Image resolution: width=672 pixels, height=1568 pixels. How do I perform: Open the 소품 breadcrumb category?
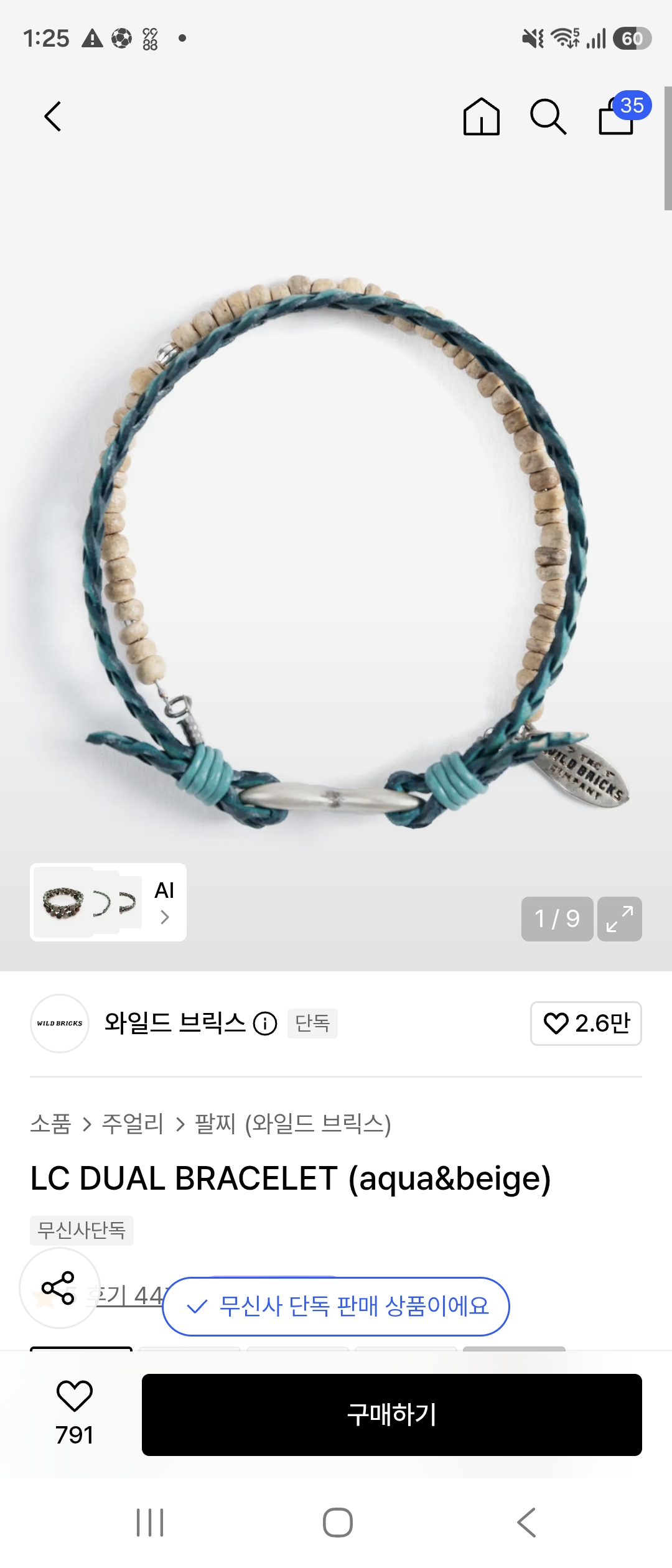[x=51, y=1124]
